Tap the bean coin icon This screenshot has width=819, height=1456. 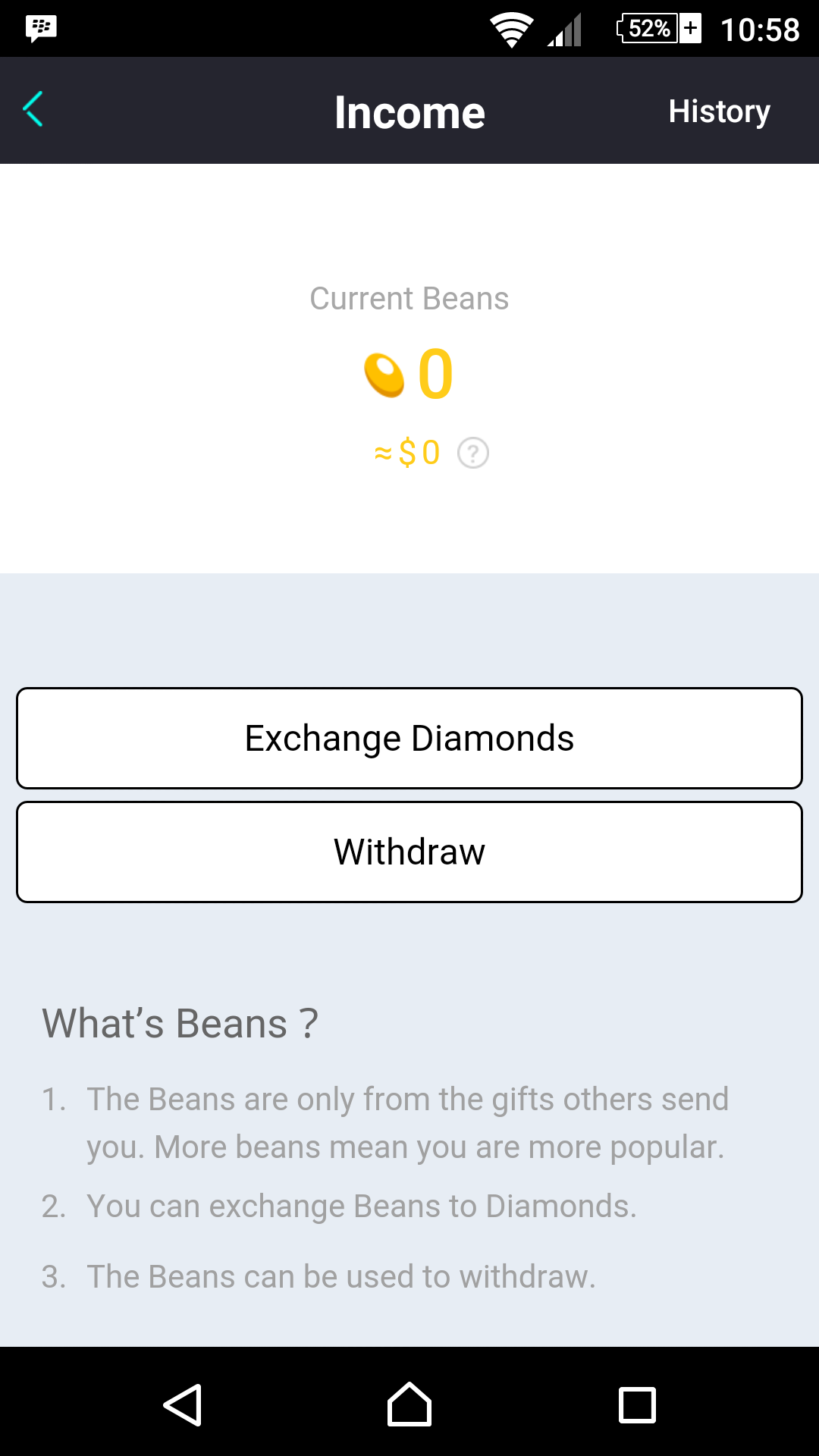385,375
